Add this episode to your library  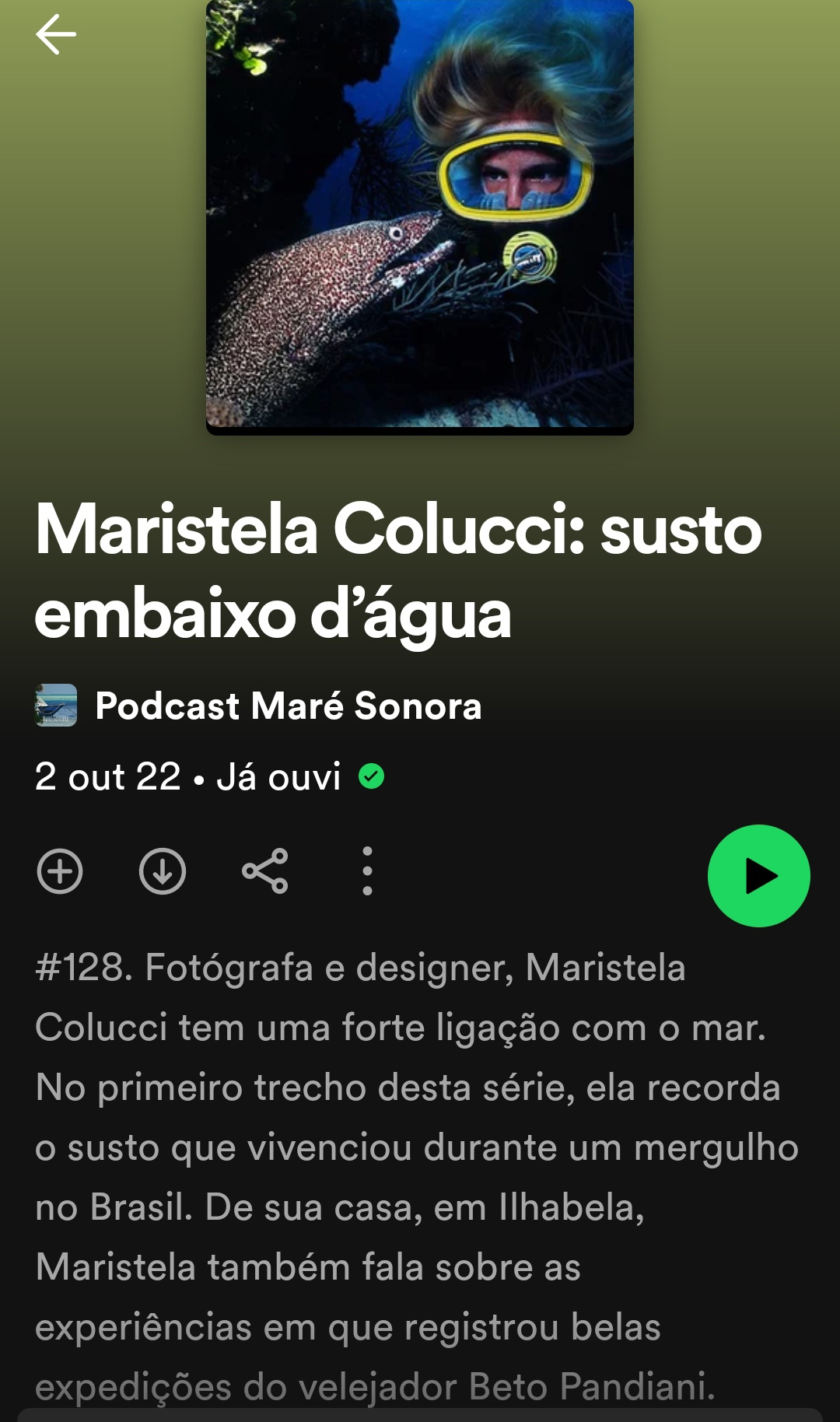60,871
